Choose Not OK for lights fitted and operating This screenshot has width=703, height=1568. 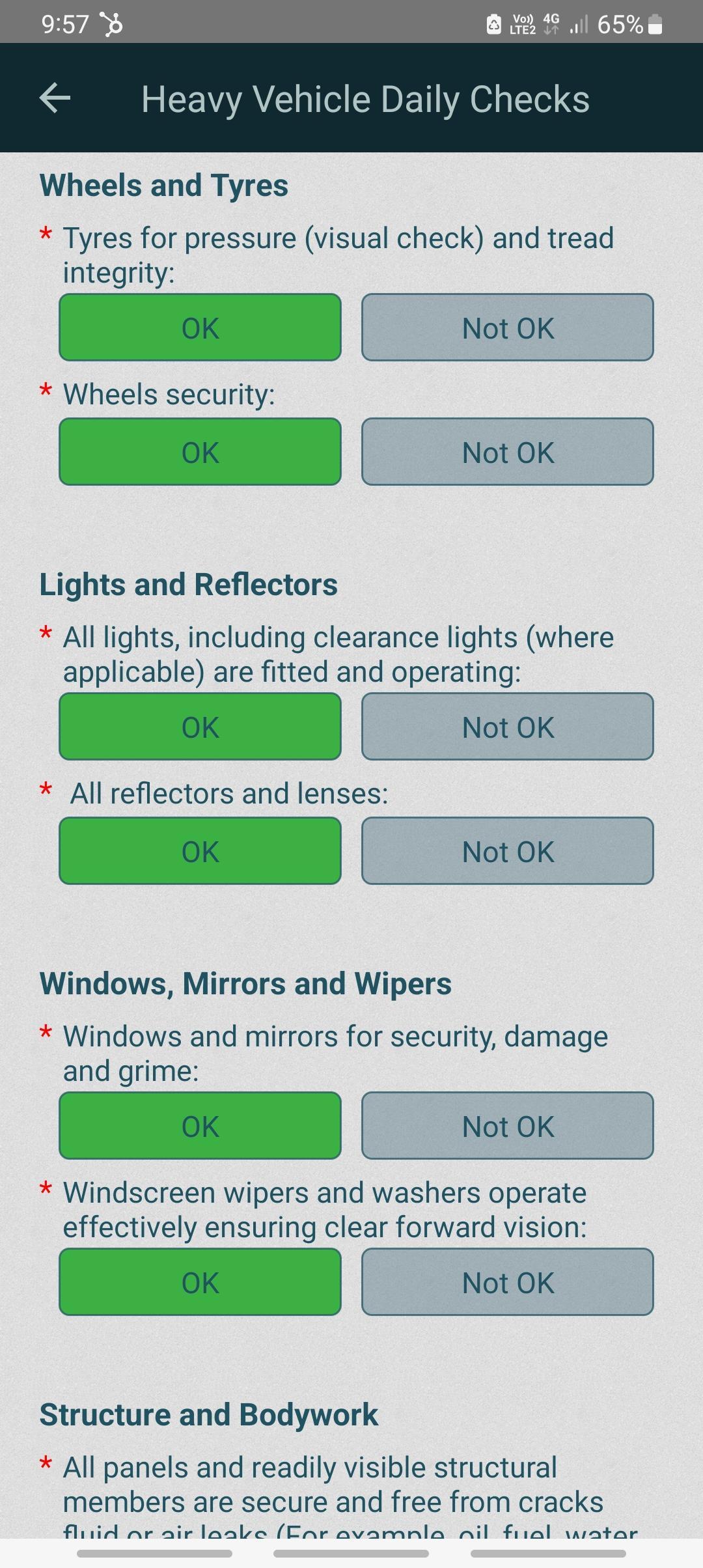click(x=507, y=727)
